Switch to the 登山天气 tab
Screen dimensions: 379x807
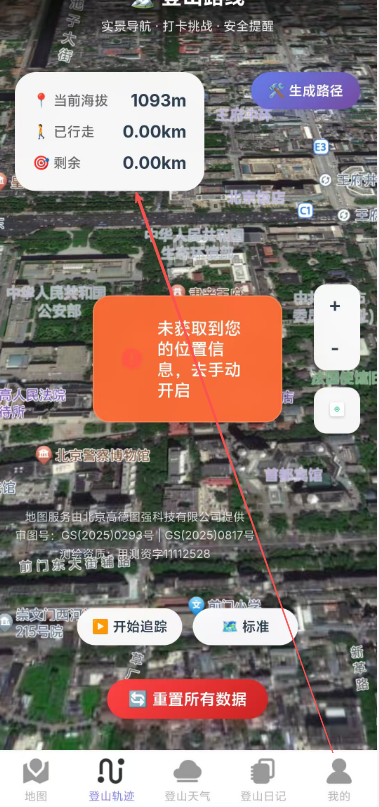(187, 780)
